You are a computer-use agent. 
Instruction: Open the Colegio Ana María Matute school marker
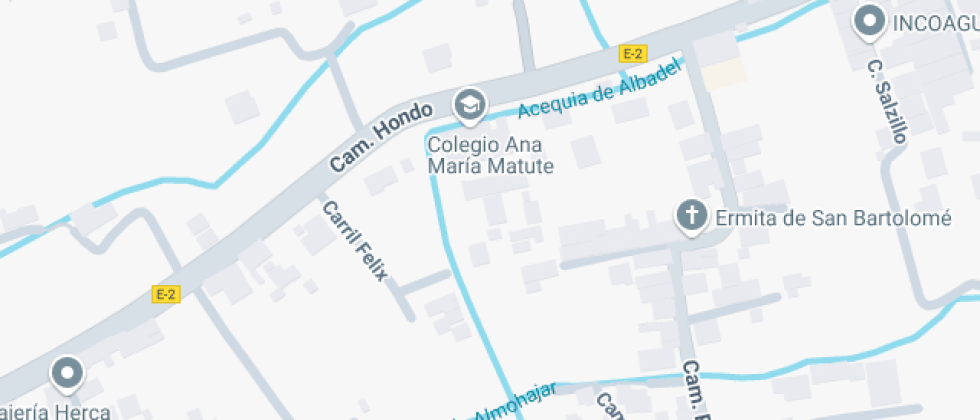tap(469, 103)
